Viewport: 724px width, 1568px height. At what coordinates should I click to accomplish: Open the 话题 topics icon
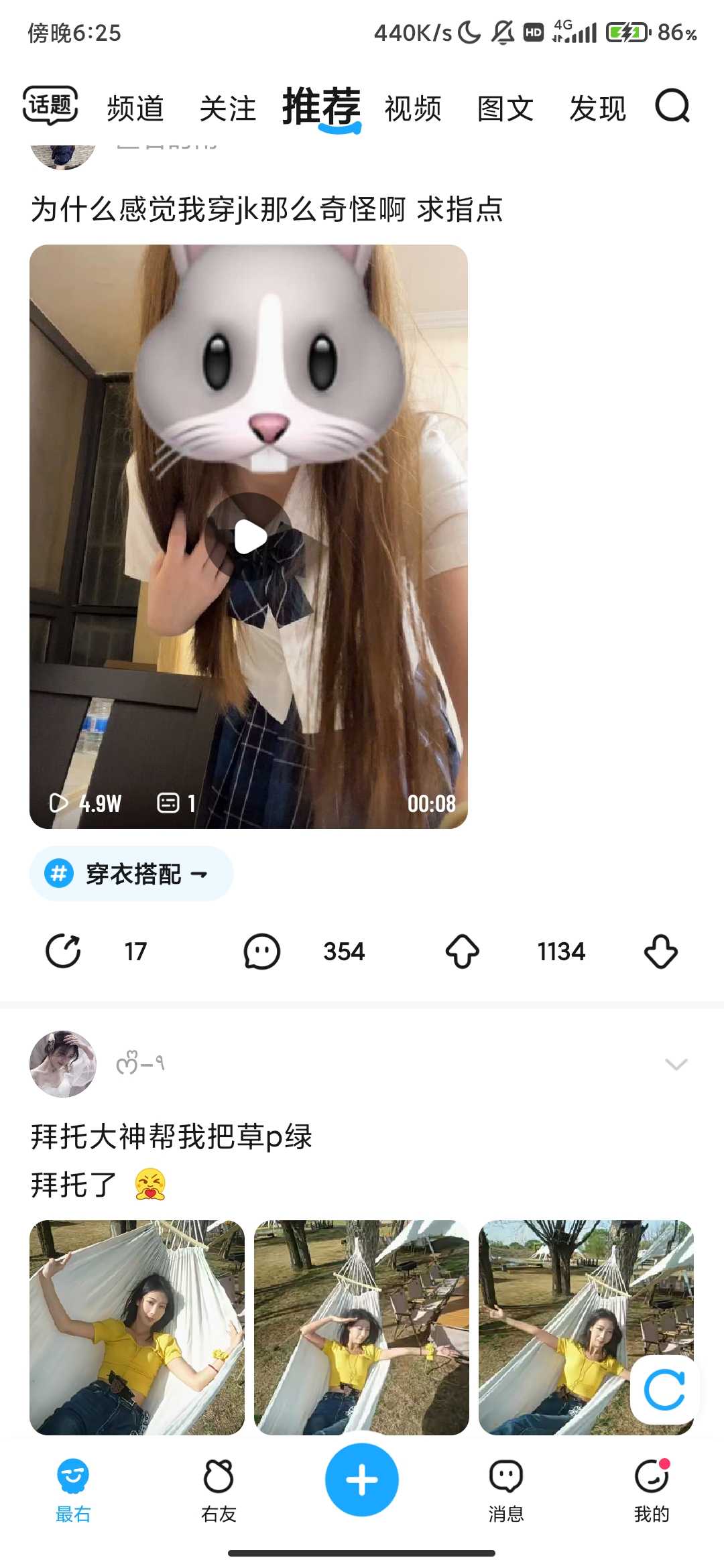50,106
